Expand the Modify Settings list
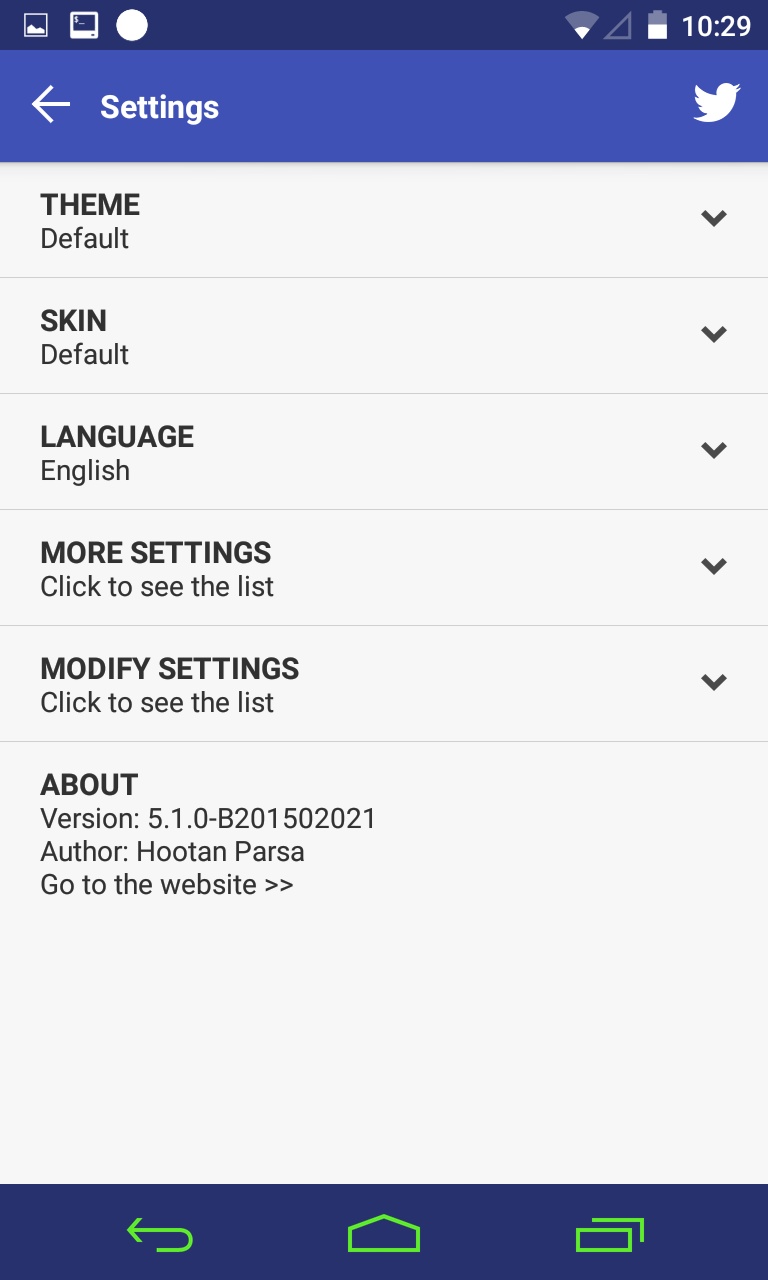768x1280 pixels. 384,684
